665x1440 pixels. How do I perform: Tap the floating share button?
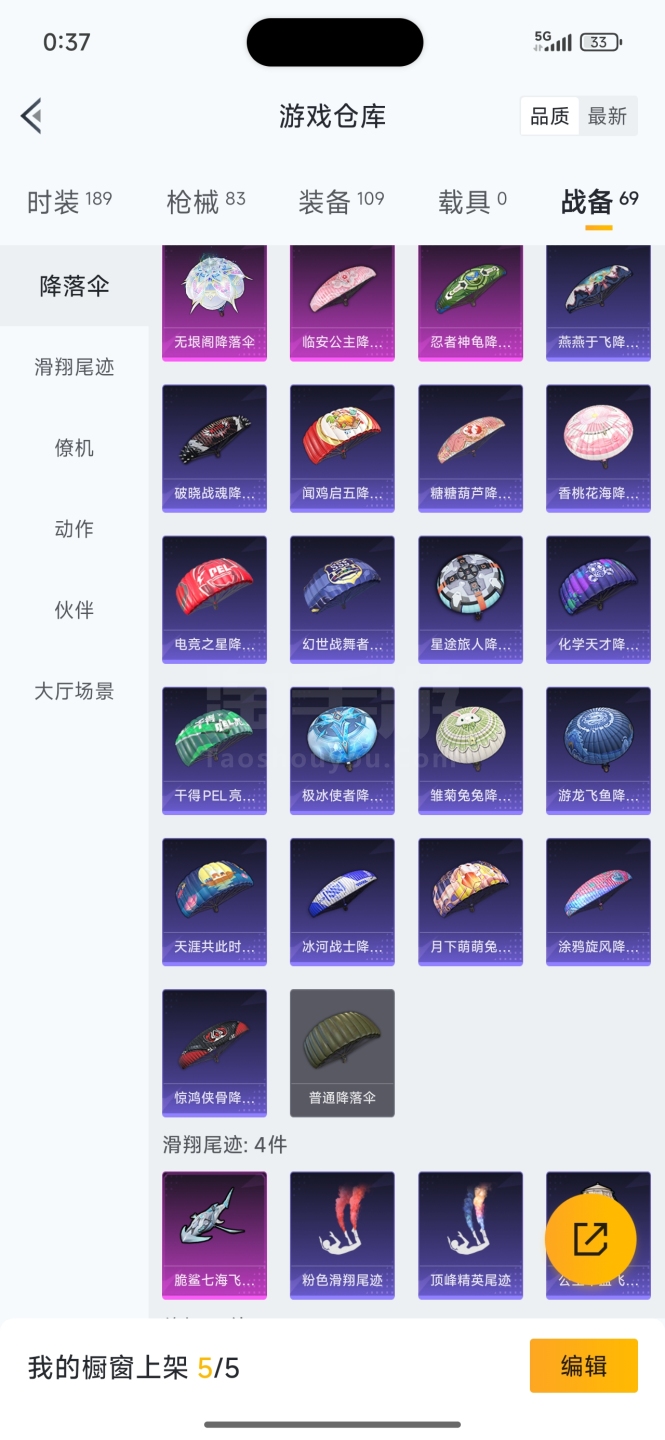[590, 1240]
